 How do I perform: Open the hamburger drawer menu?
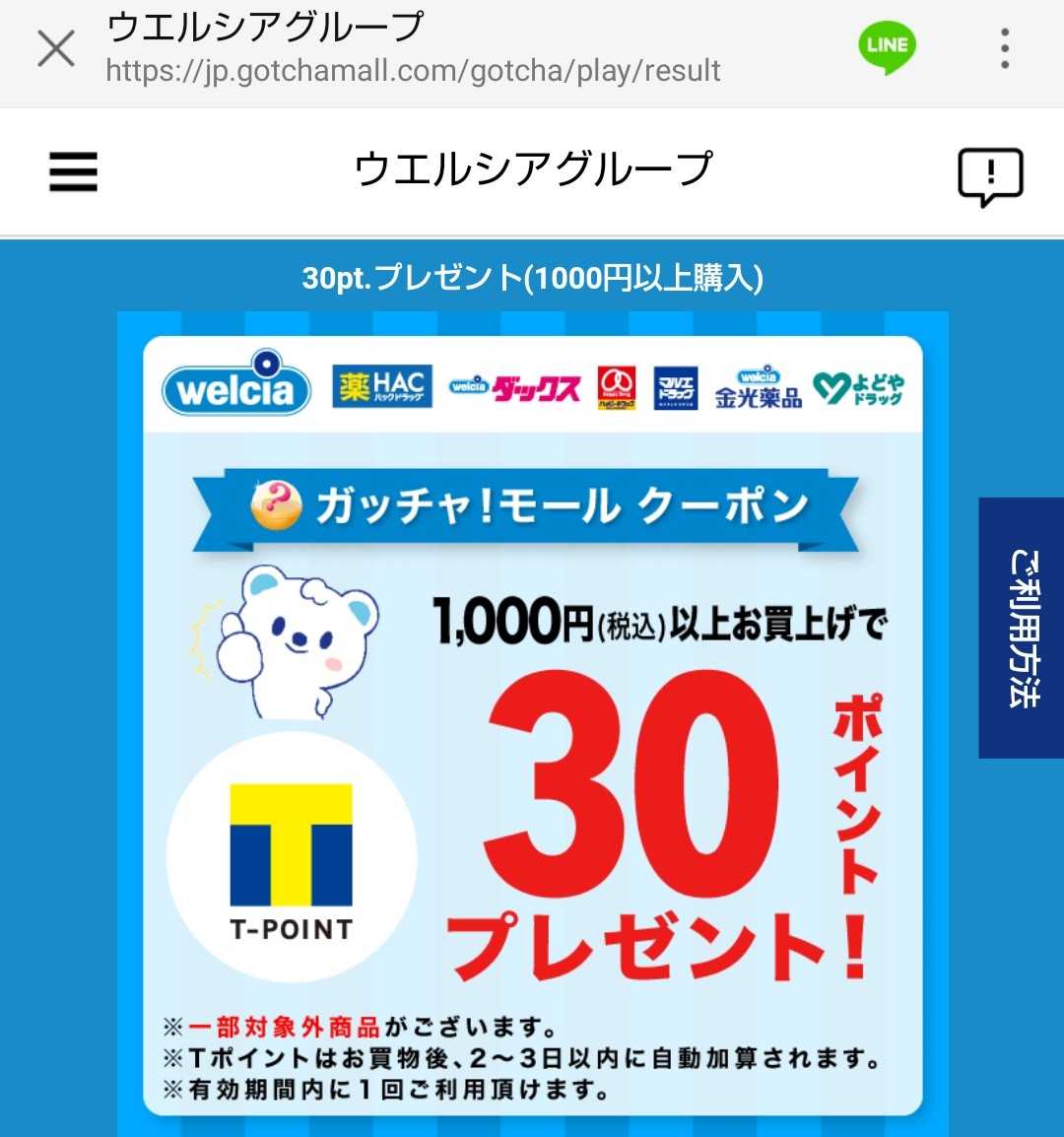(74, 171)
